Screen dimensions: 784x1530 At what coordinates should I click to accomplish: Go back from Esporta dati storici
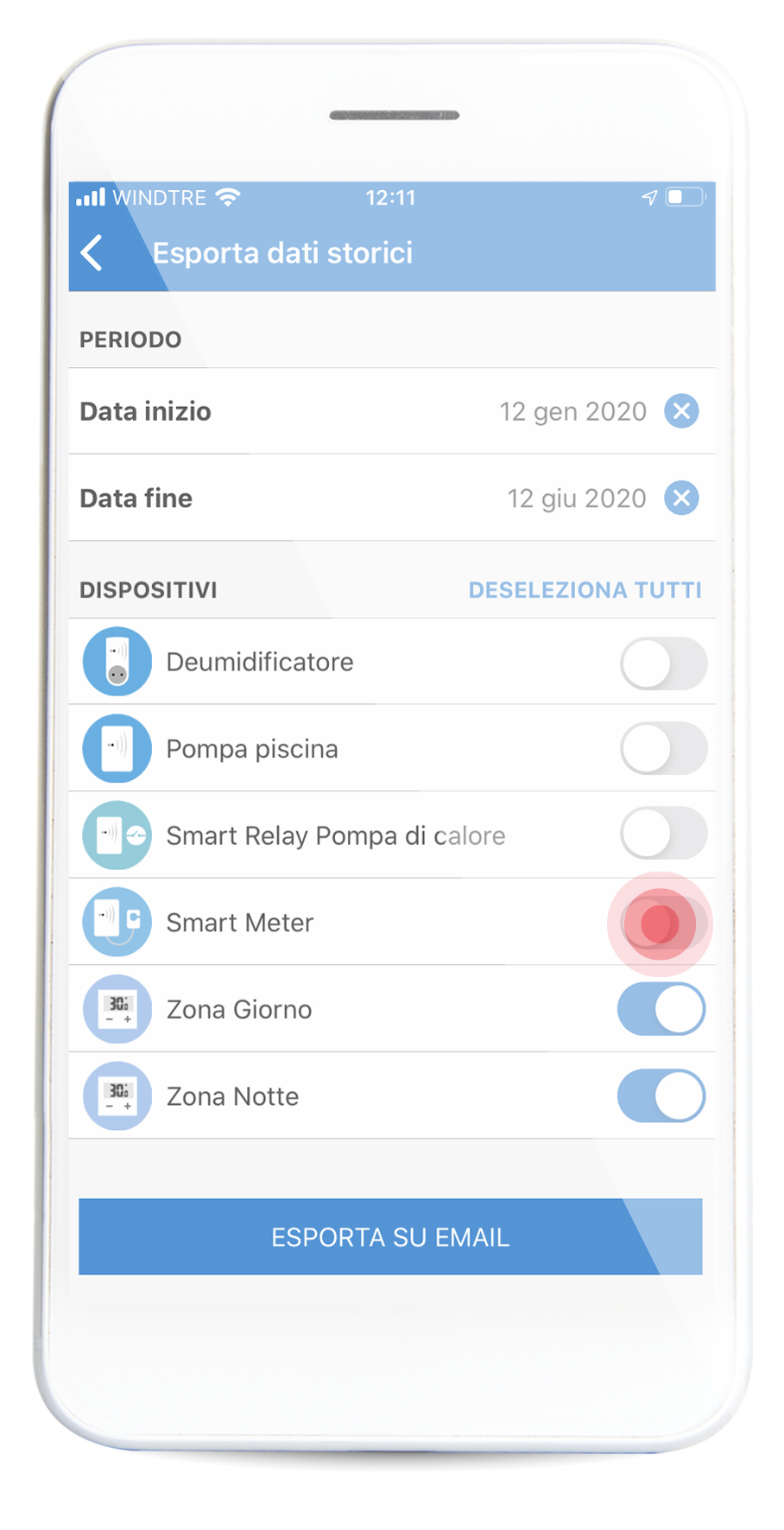pyautogui.click(x=92, y=253)
